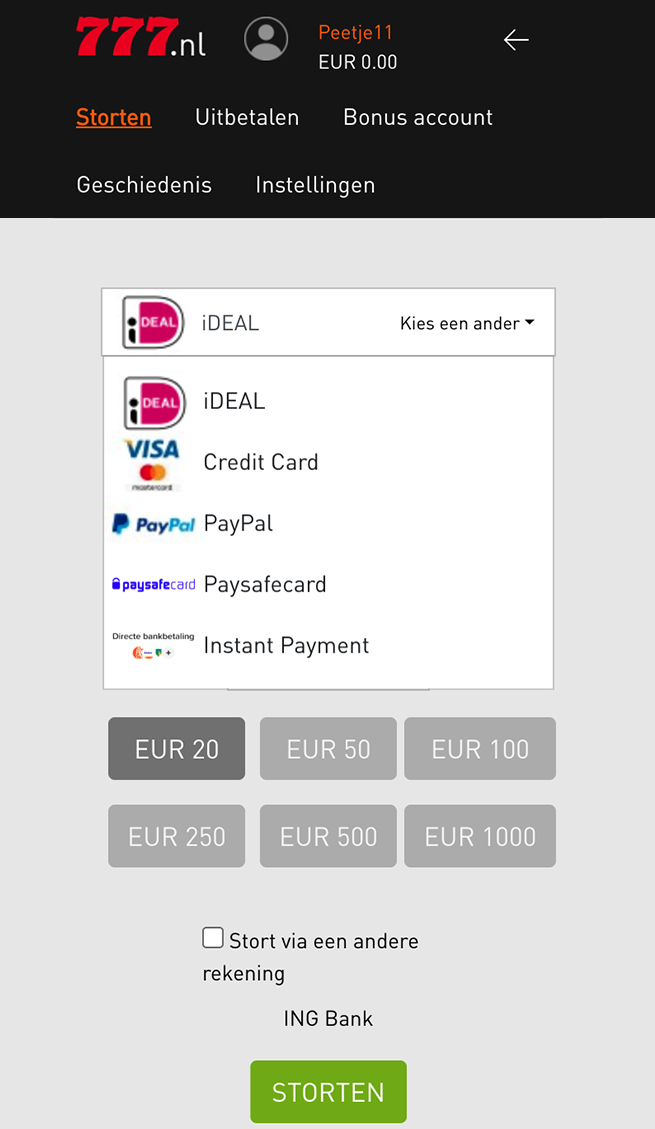Screen dimensions: 655x1129
Task: Pick PayPal as payment method
Action: pyautogui.click(x=329, y=523)
